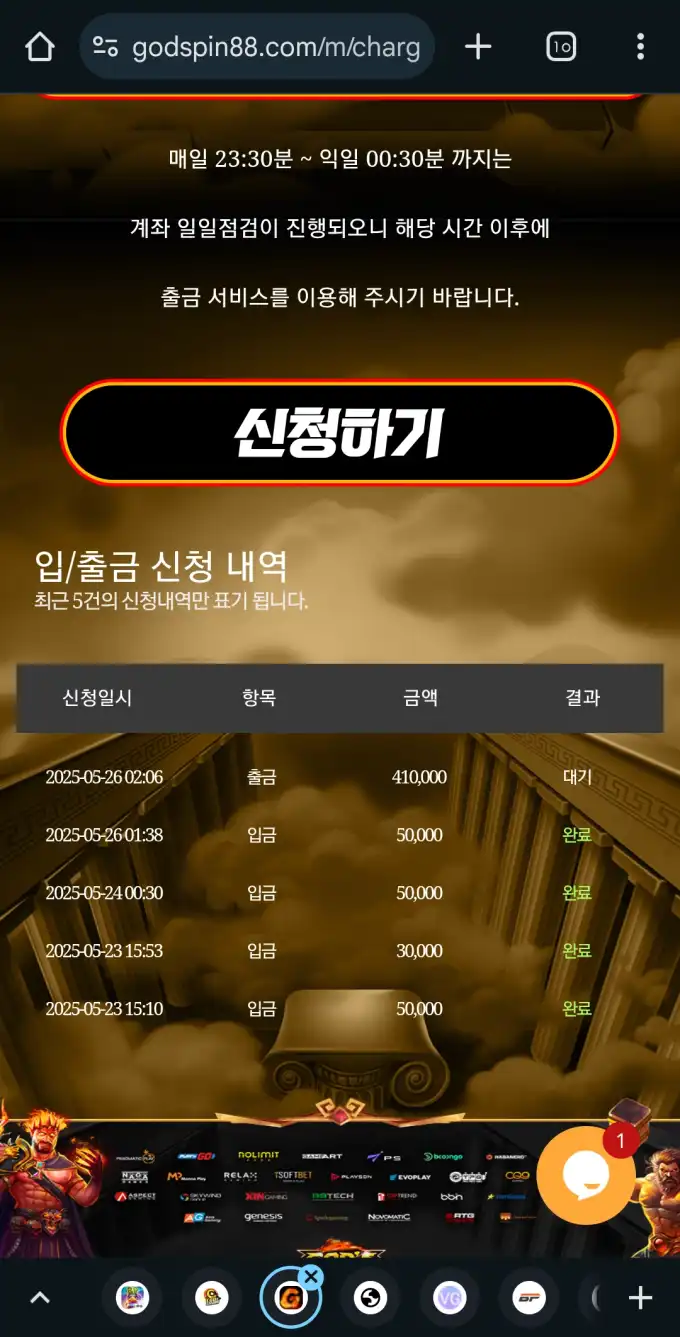Switch to the globe icon tab
The image size is (680, 1337).
[x=371, y=1298]
